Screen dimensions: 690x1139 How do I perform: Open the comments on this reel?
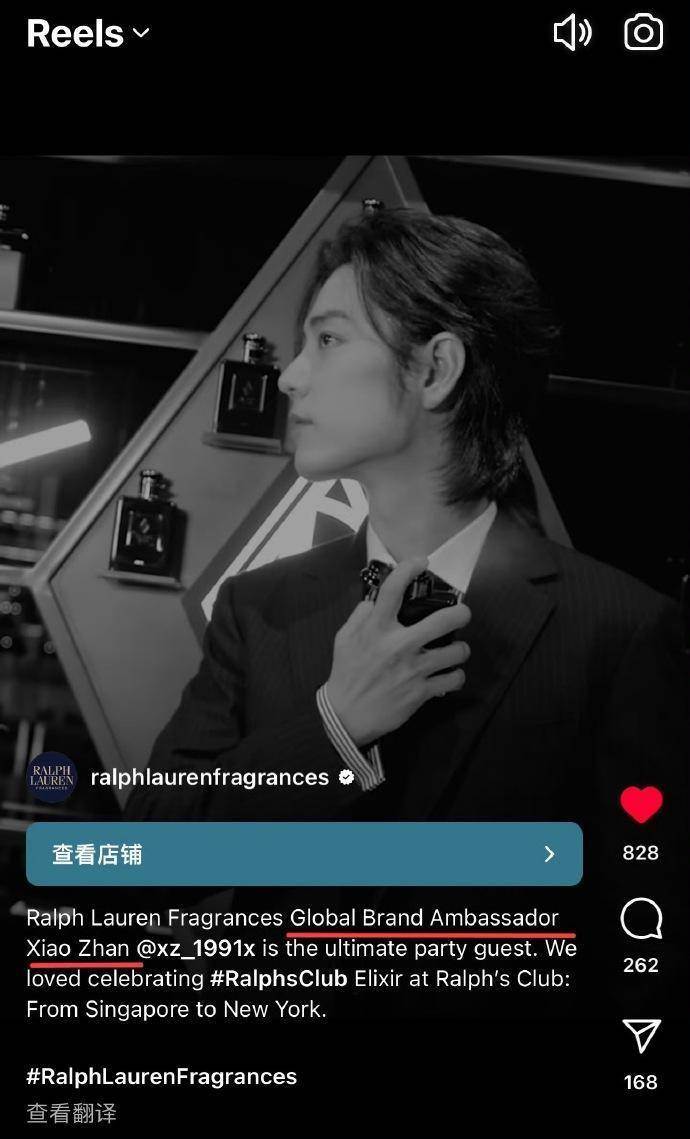641,919
